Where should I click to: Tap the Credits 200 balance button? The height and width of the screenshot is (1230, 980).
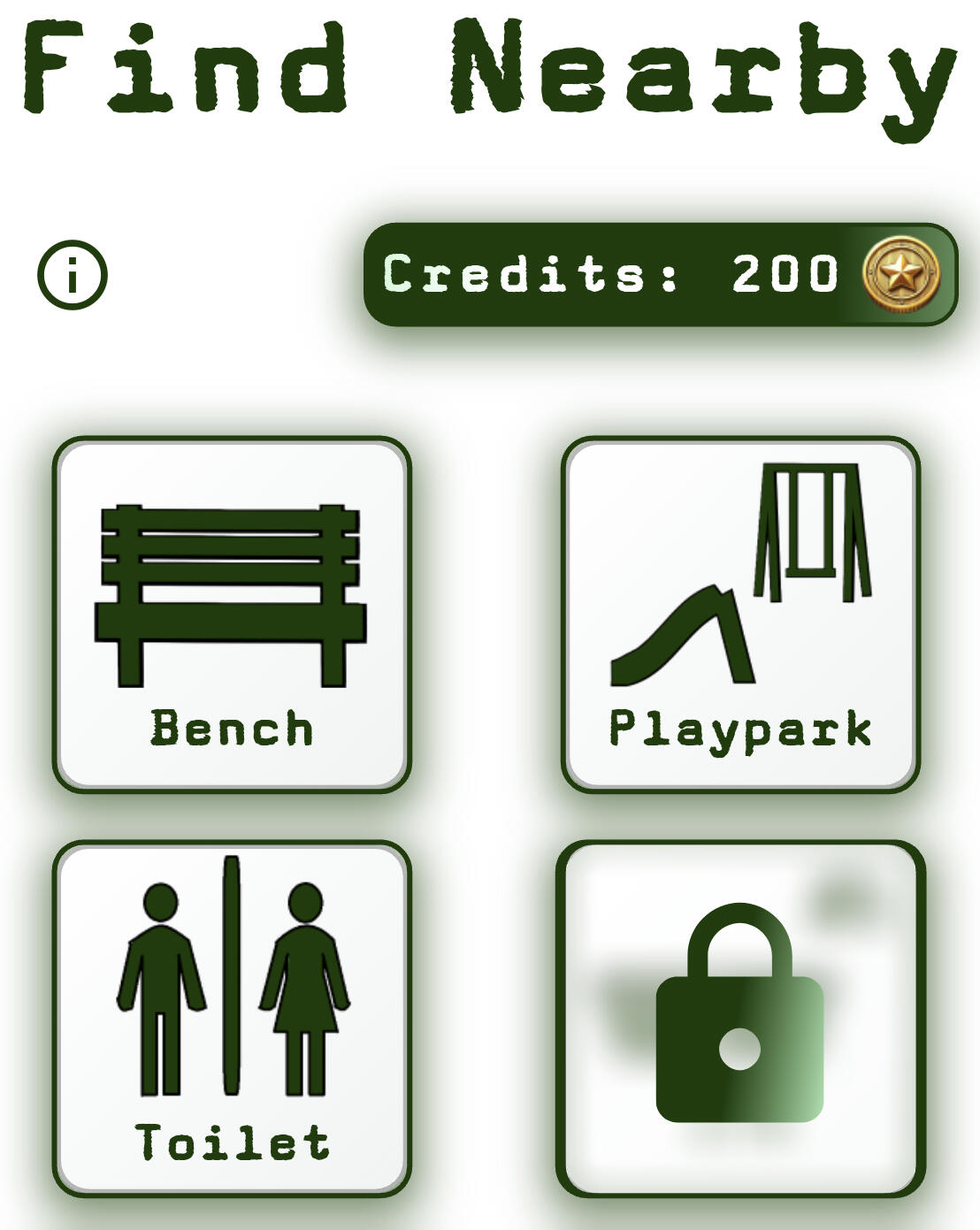tap(660, 274)
